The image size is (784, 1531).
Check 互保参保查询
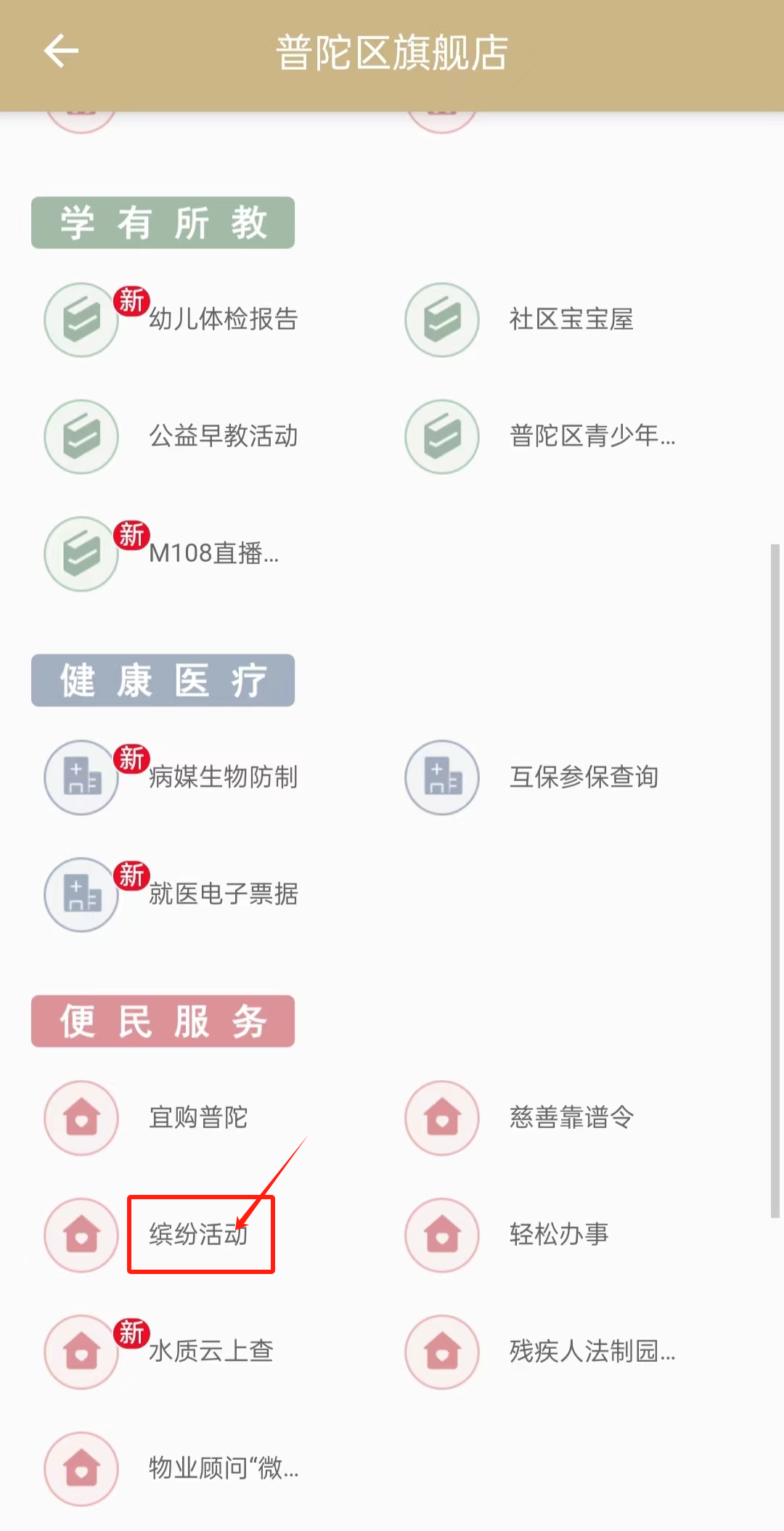pyautogui.click(x=583, y=777)
